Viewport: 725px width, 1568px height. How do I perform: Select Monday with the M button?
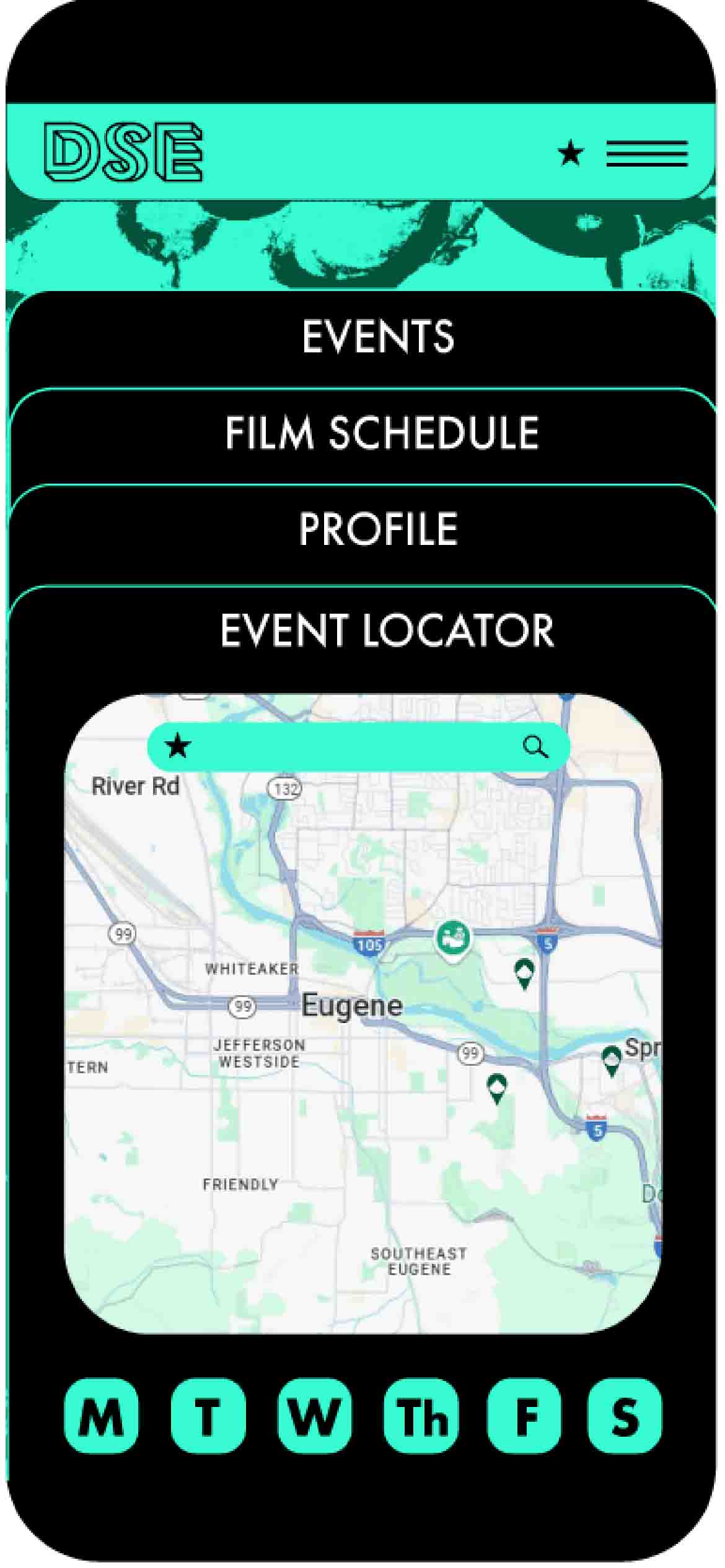pos(101,1416)
